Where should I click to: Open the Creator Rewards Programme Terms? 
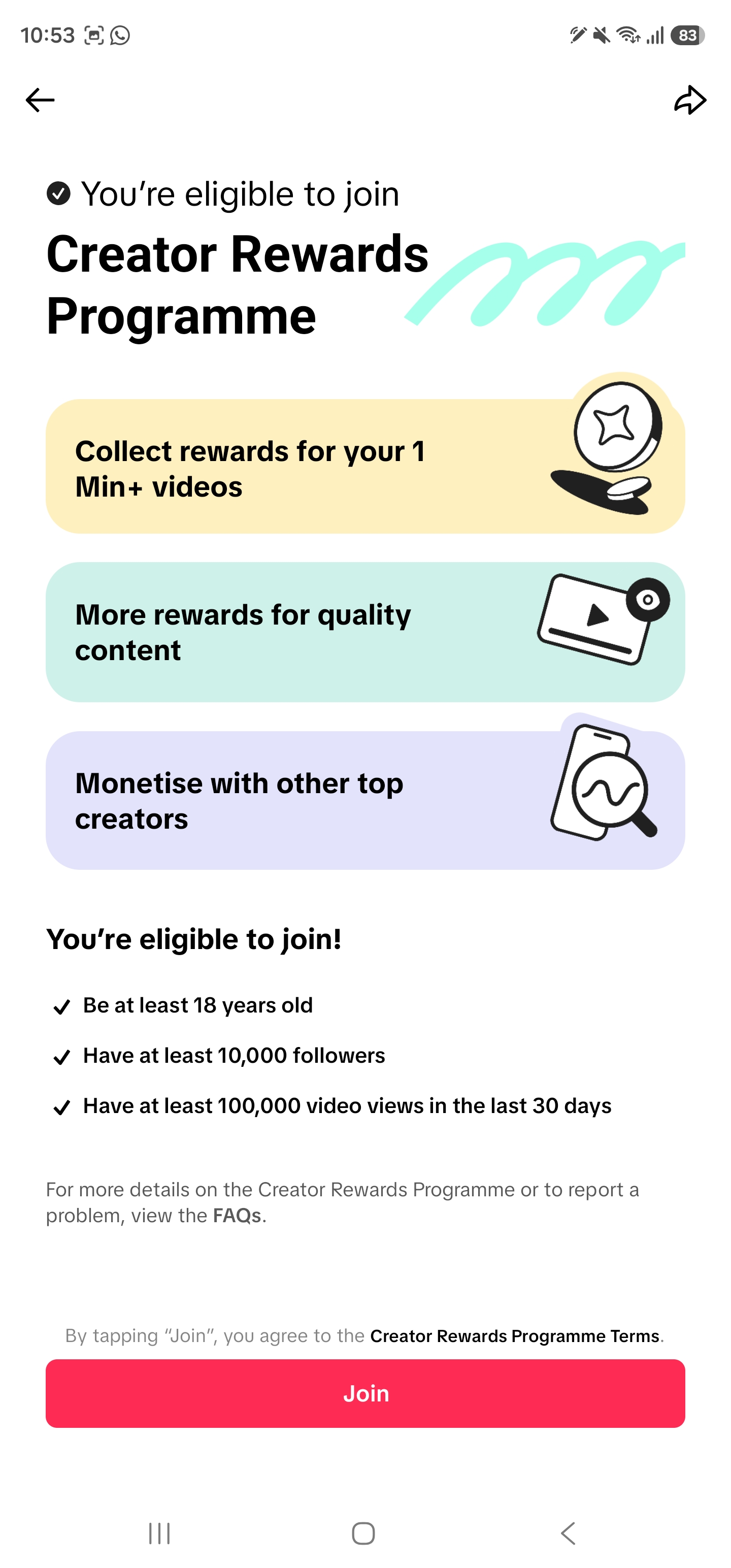515,1335
